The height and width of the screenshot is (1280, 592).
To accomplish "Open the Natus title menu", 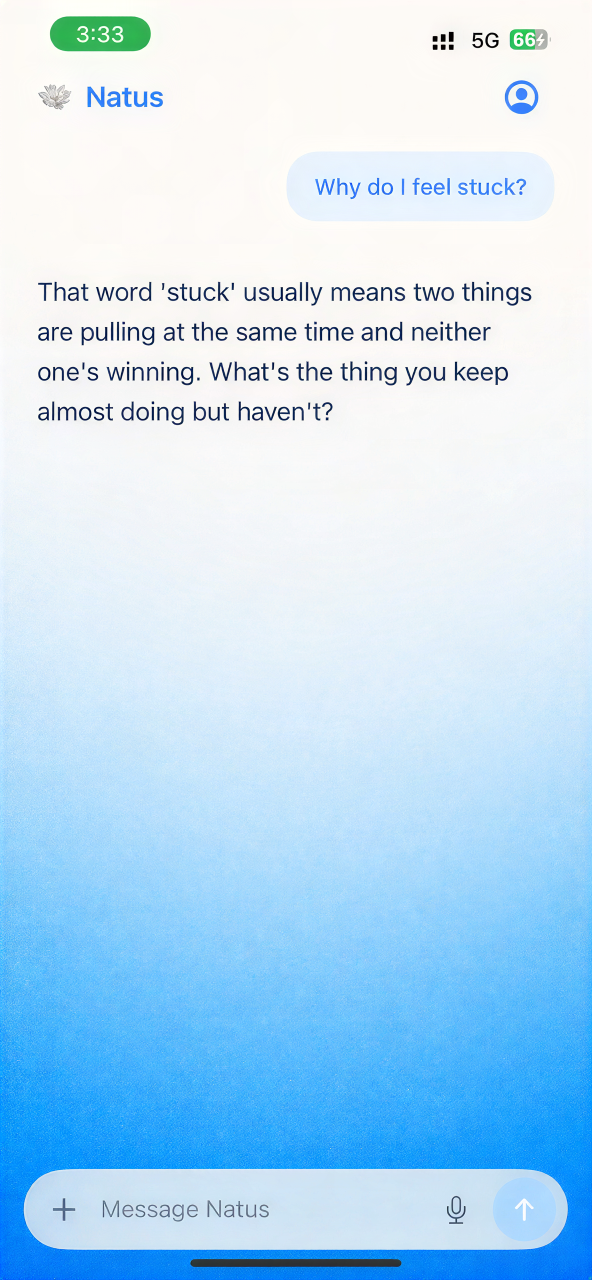I will point(124,97).
